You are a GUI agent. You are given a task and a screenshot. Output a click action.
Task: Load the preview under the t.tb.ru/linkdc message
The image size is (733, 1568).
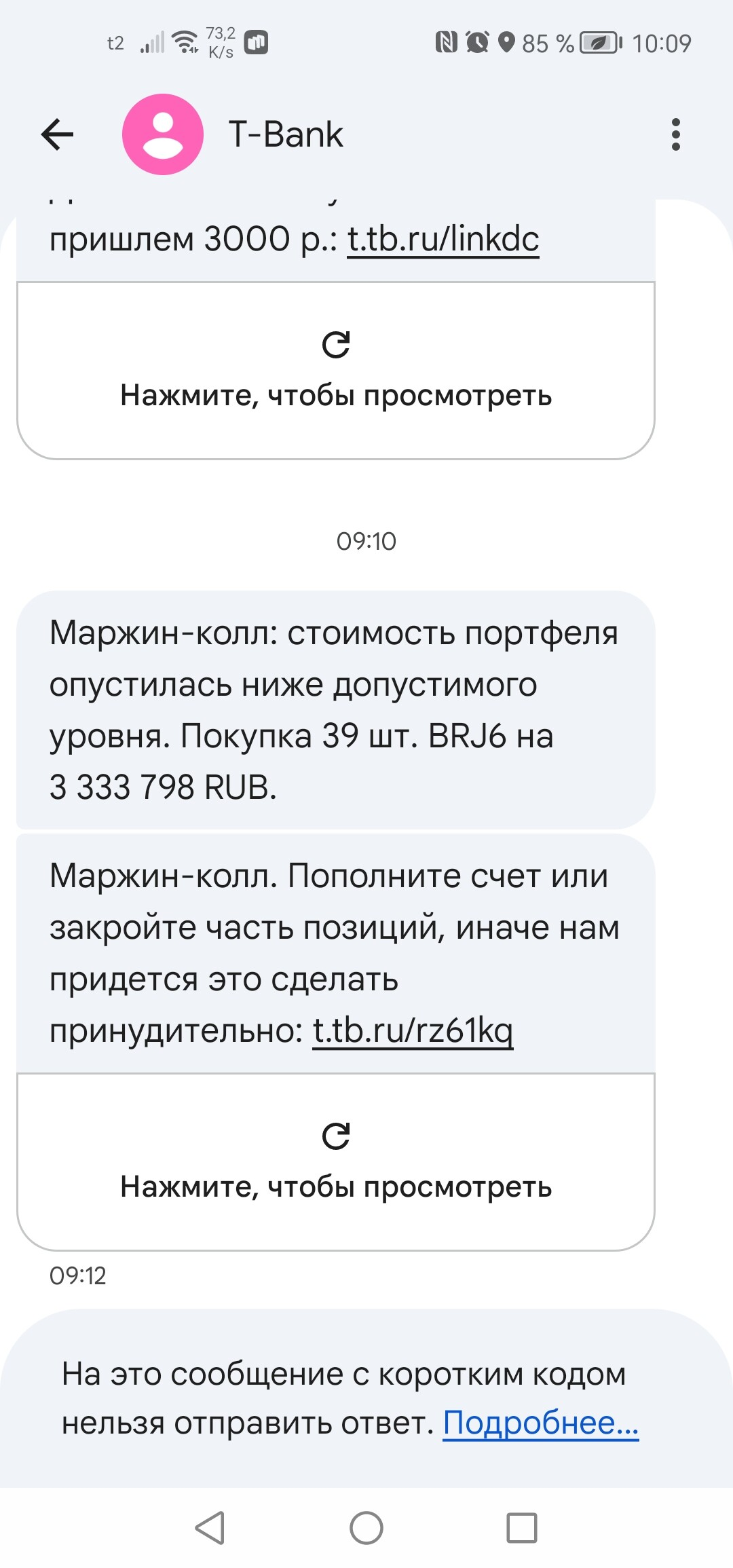coord(336,371)
